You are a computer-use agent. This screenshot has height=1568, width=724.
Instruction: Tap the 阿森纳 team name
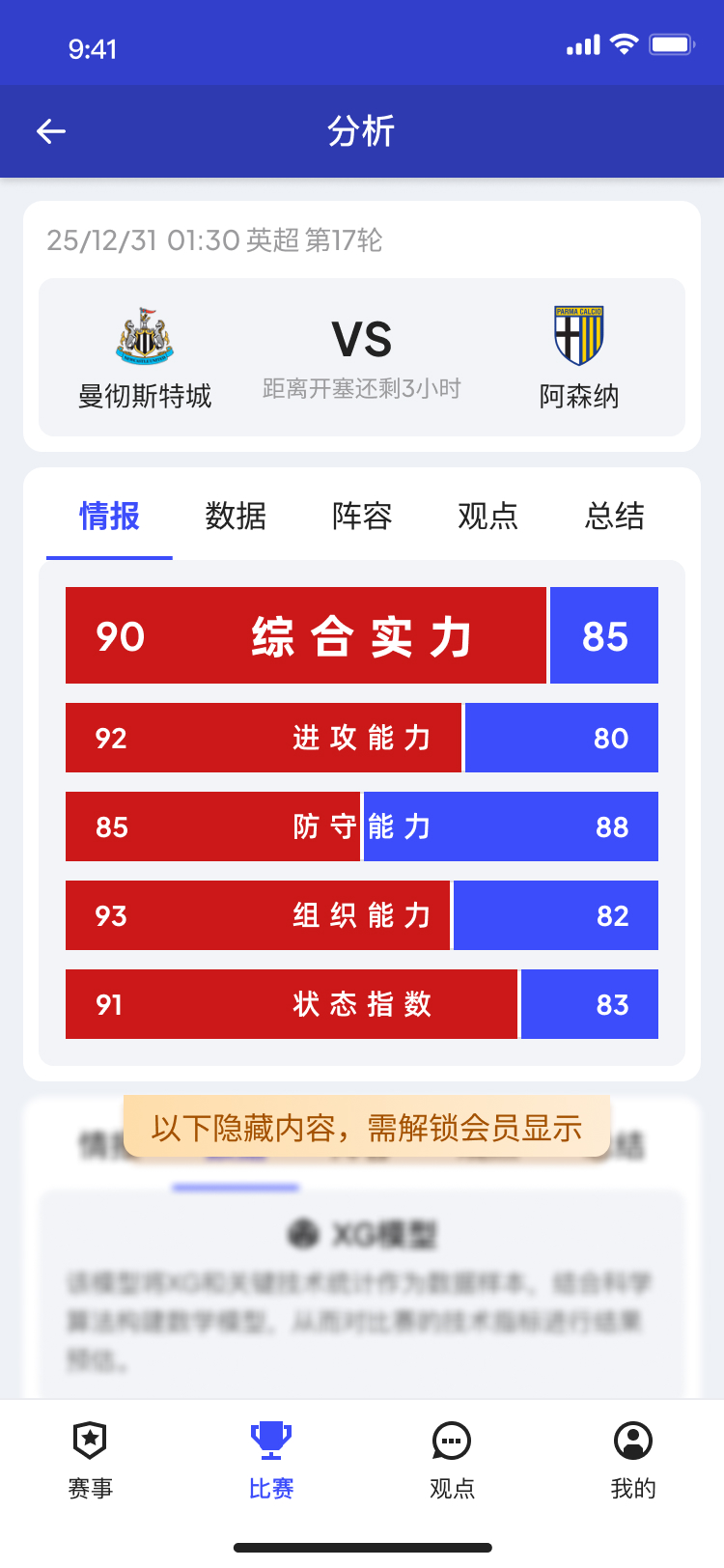(x=580, y=394)
